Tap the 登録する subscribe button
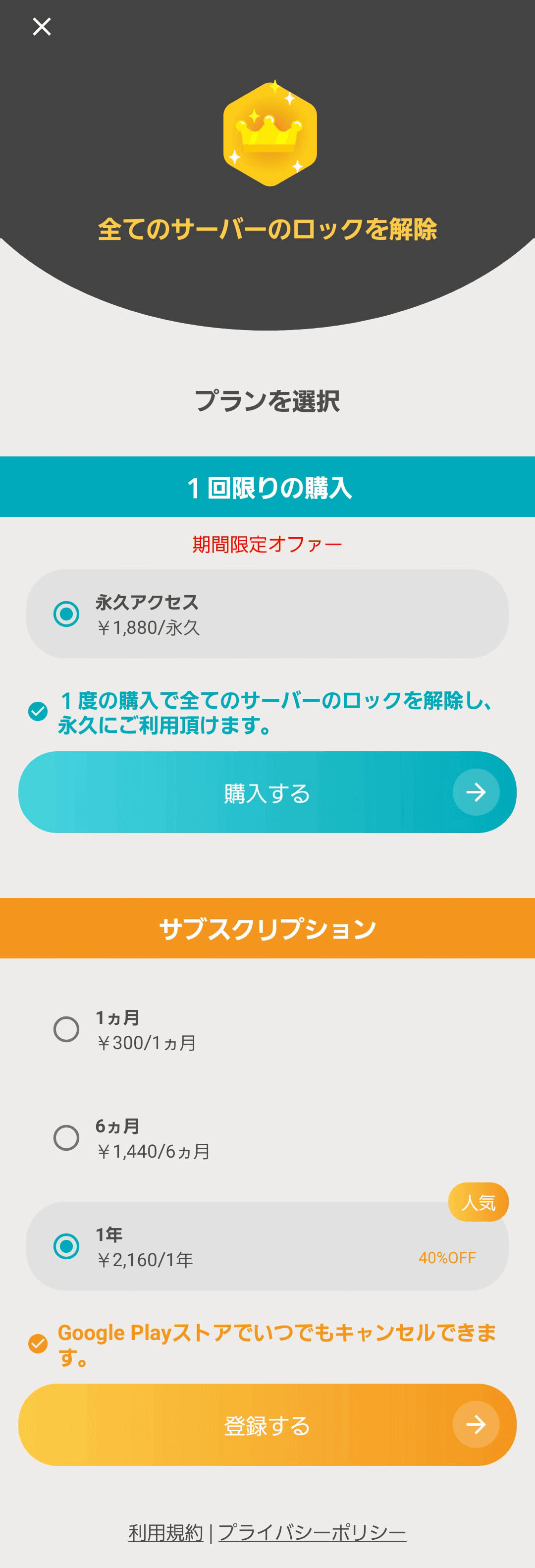The height and width of the screenshot is (1568, 535). [267, 1425]
